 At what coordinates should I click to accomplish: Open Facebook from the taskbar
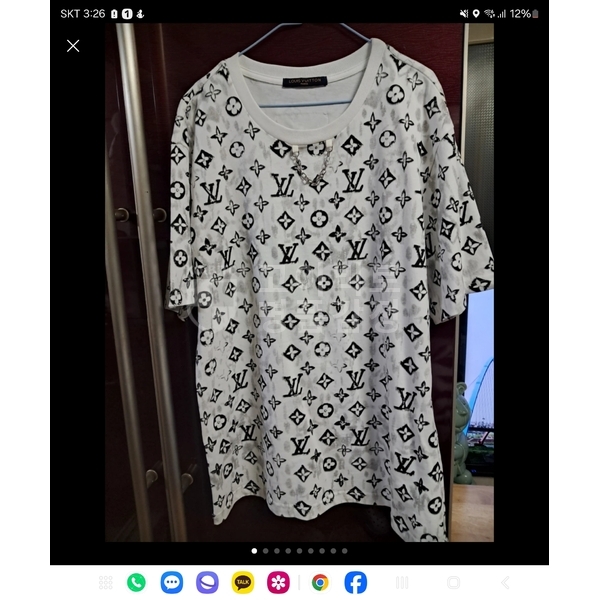[x=355, y=582]
